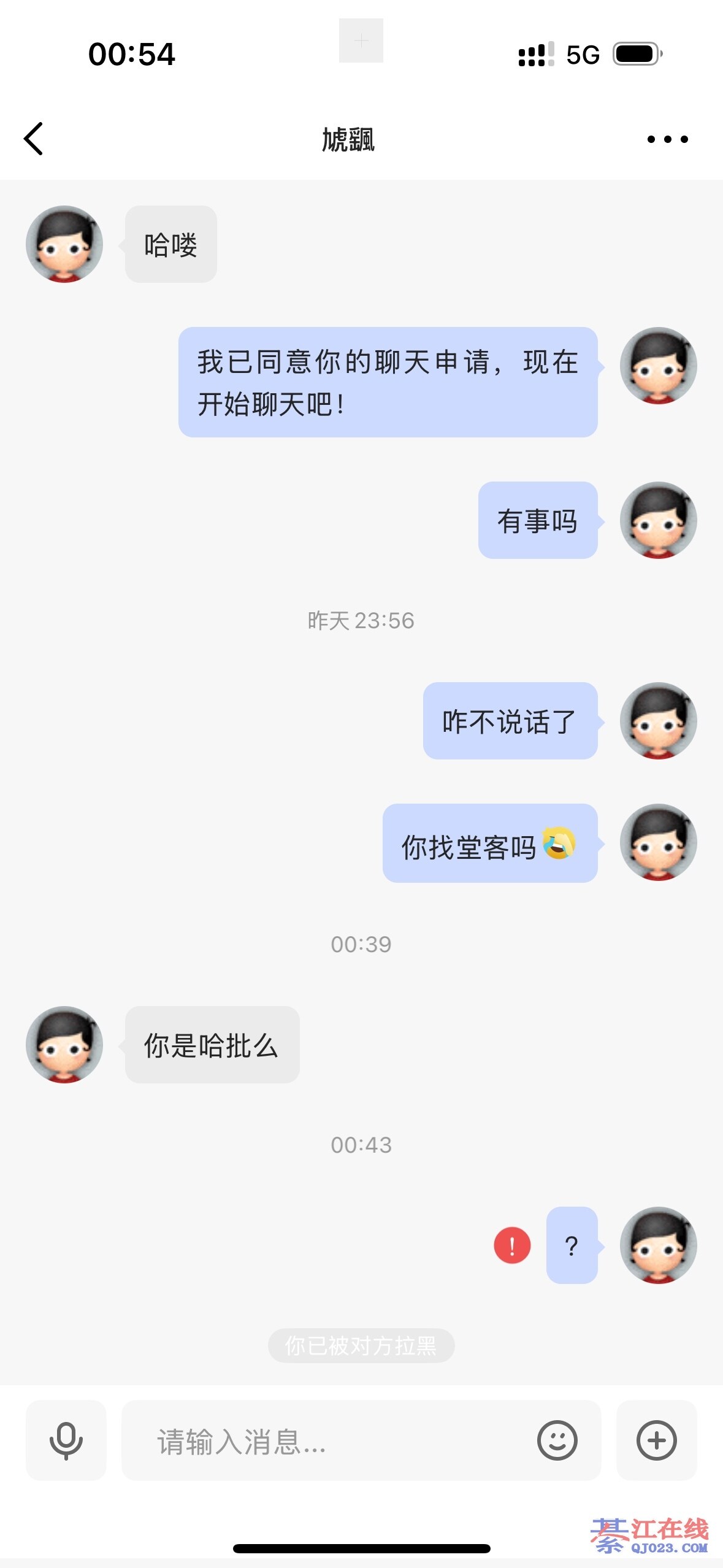Open the three-dot chat options menu
723x1568 pixels.
pos(667,139)
